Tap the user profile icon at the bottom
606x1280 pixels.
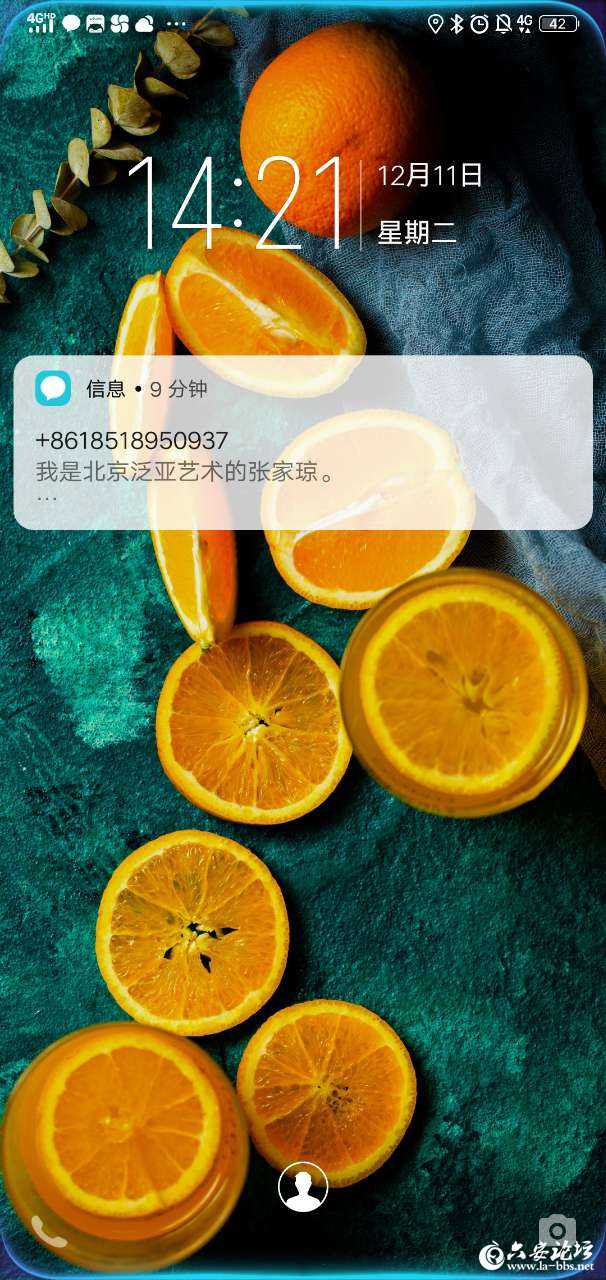coord(303,1187)
